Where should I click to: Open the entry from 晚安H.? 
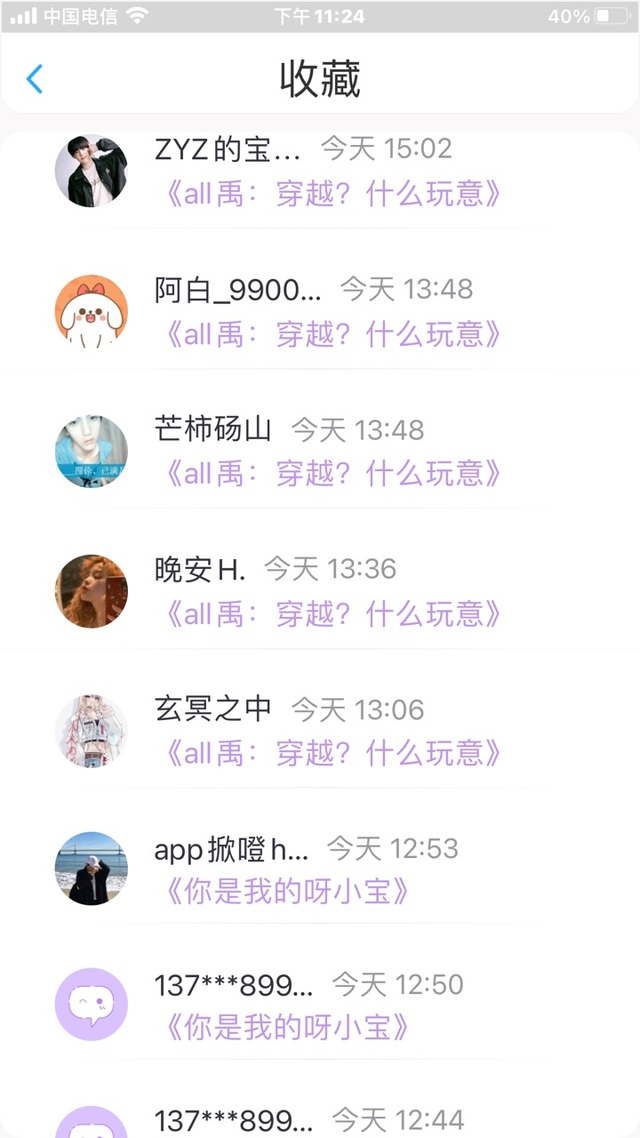[x=330, y=591]
